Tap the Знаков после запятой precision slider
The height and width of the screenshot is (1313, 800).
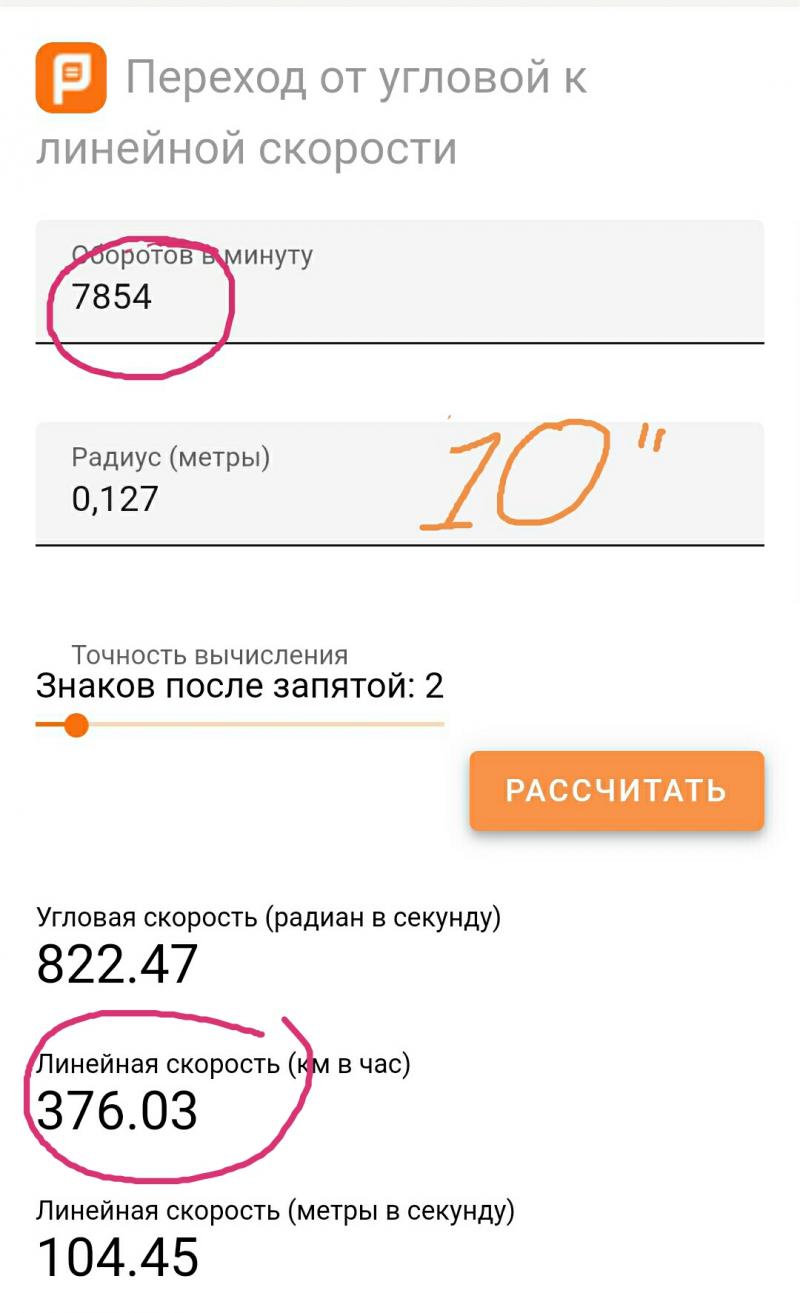pos(240,724)
